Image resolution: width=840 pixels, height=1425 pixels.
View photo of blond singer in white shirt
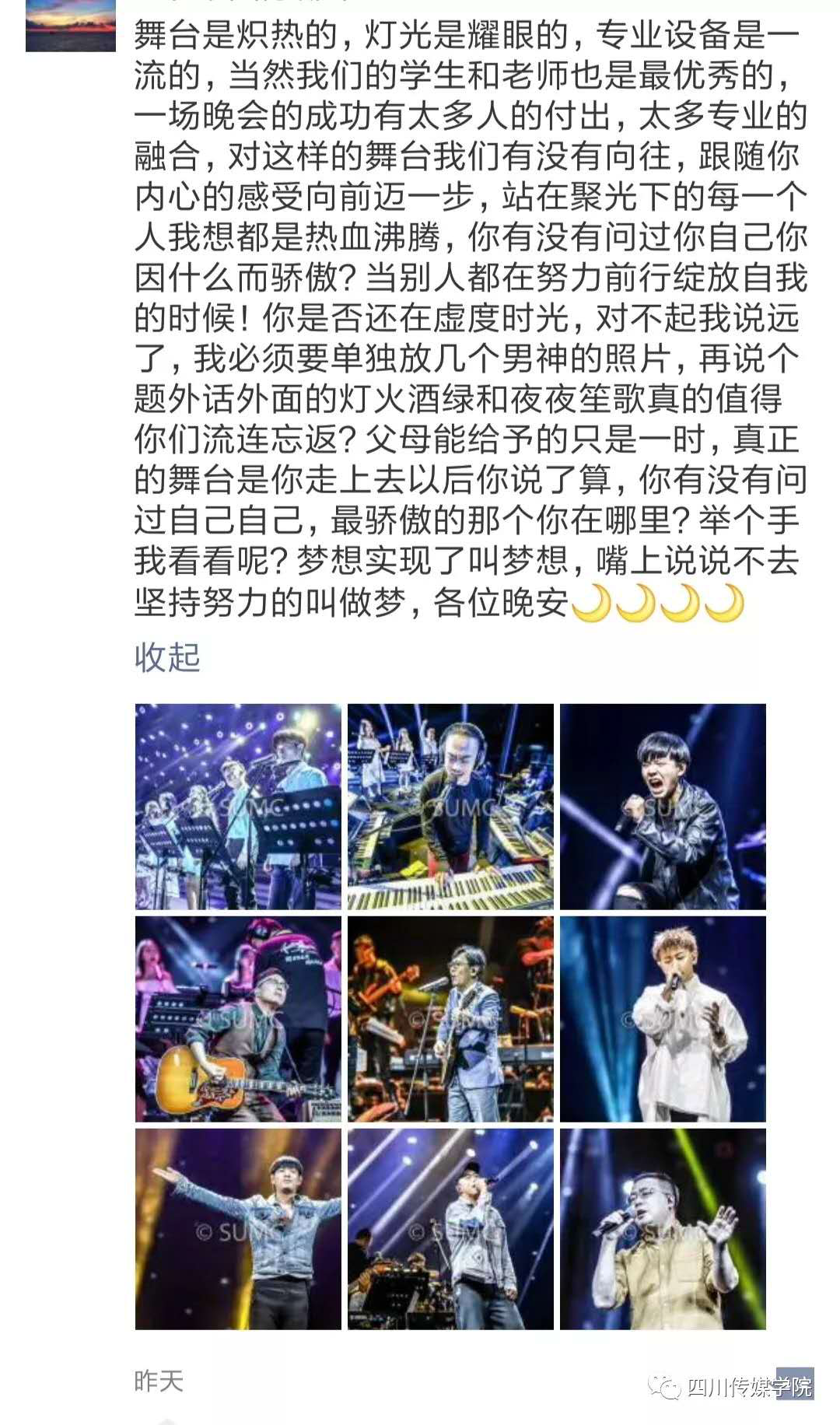[x=663, y=1019]
